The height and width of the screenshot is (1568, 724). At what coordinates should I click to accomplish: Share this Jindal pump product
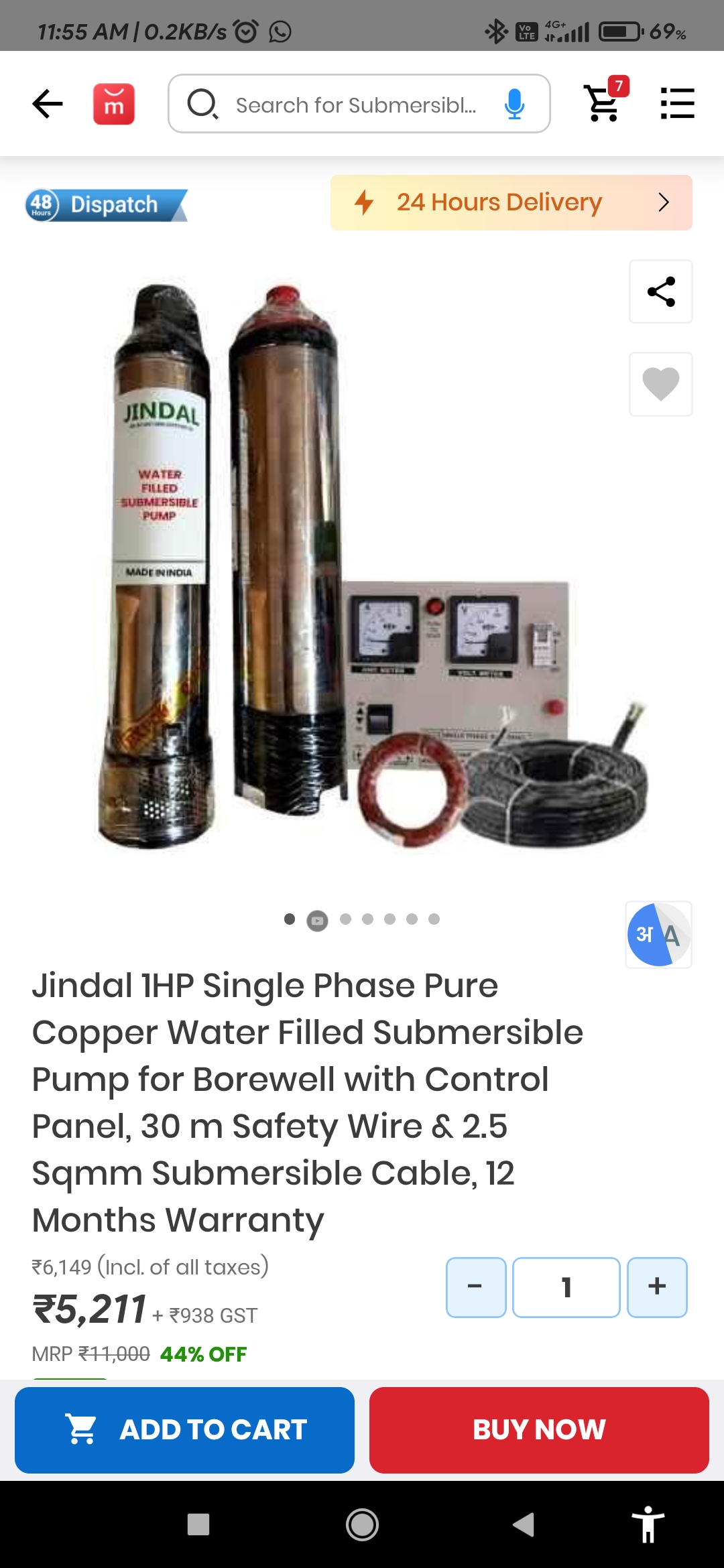click(660, 291)
